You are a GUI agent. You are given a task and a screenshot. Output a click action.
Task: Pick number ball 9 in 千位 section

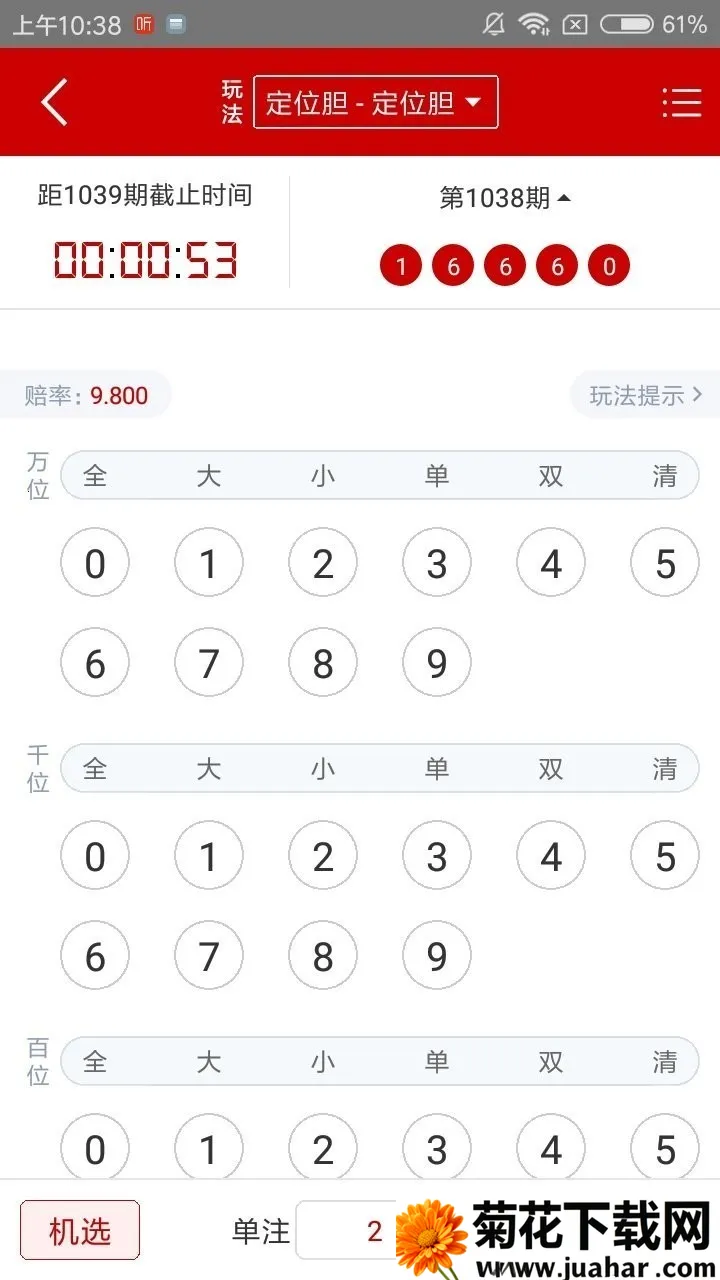coord(437,955)
